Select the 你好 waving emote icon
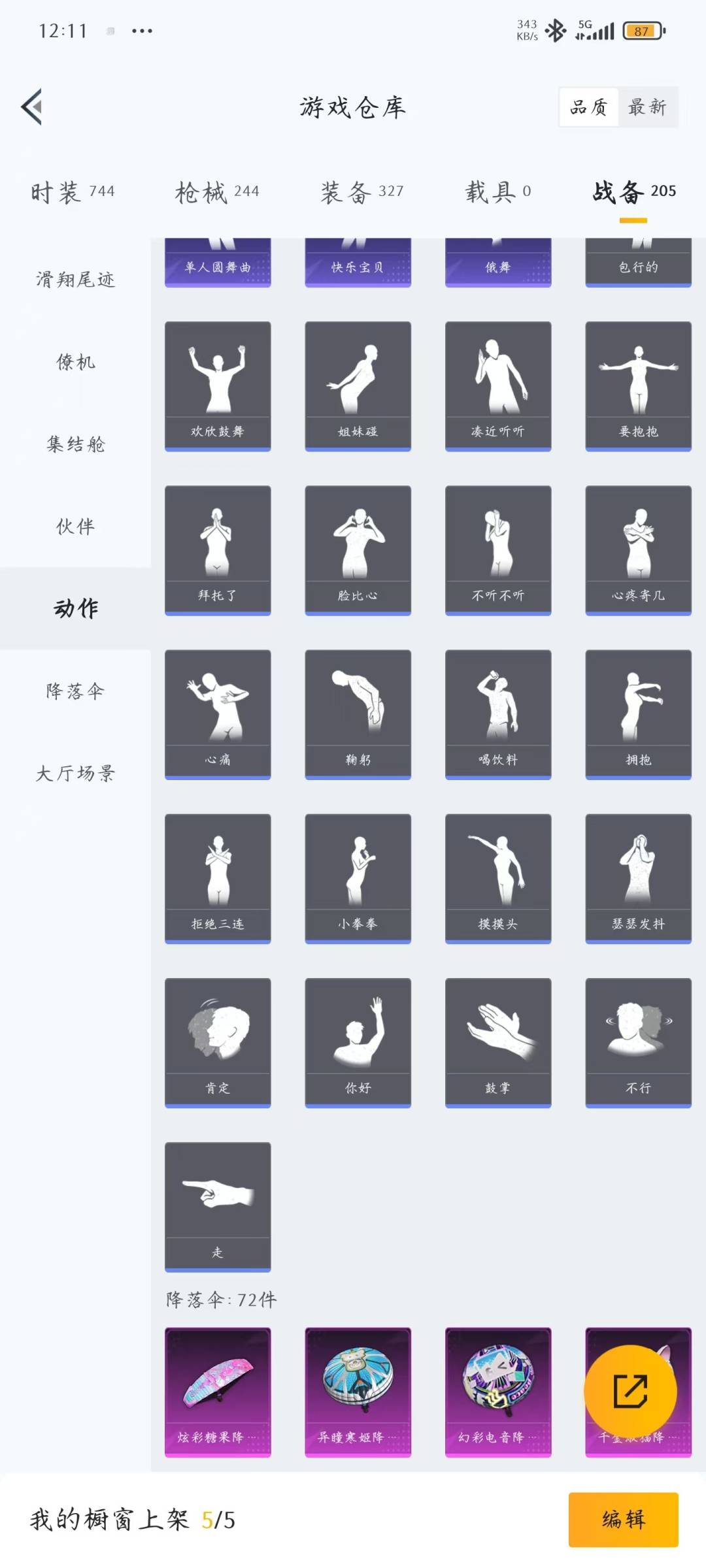This screenshot has height=1568, width=706. pyautogui.click(x=358, y=1042)
